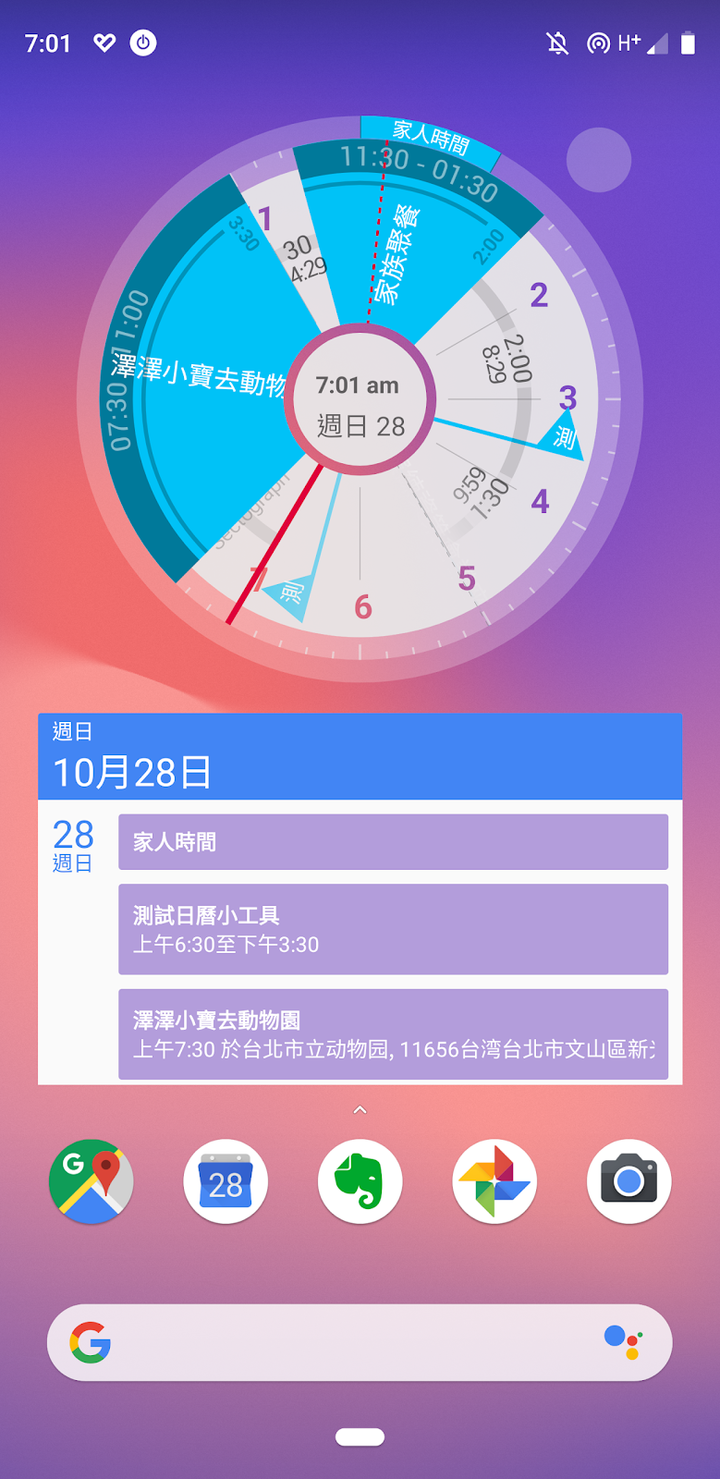Open Google Maps app
The width and height of the screenshot is (720, 1479).
(91, 1182)
